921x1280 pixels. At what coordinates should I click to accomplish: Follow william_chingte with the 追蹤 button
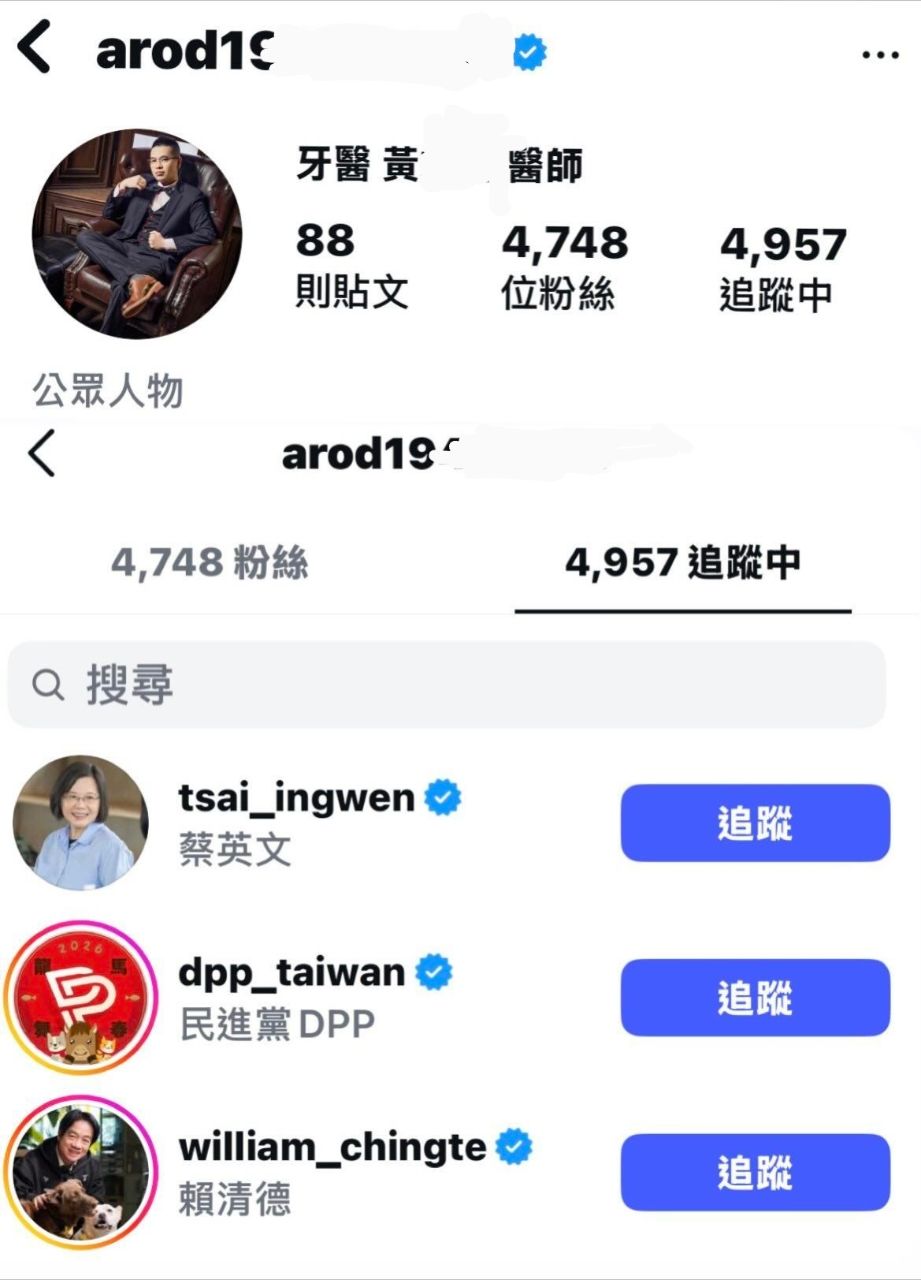[x=755, y=1172]
